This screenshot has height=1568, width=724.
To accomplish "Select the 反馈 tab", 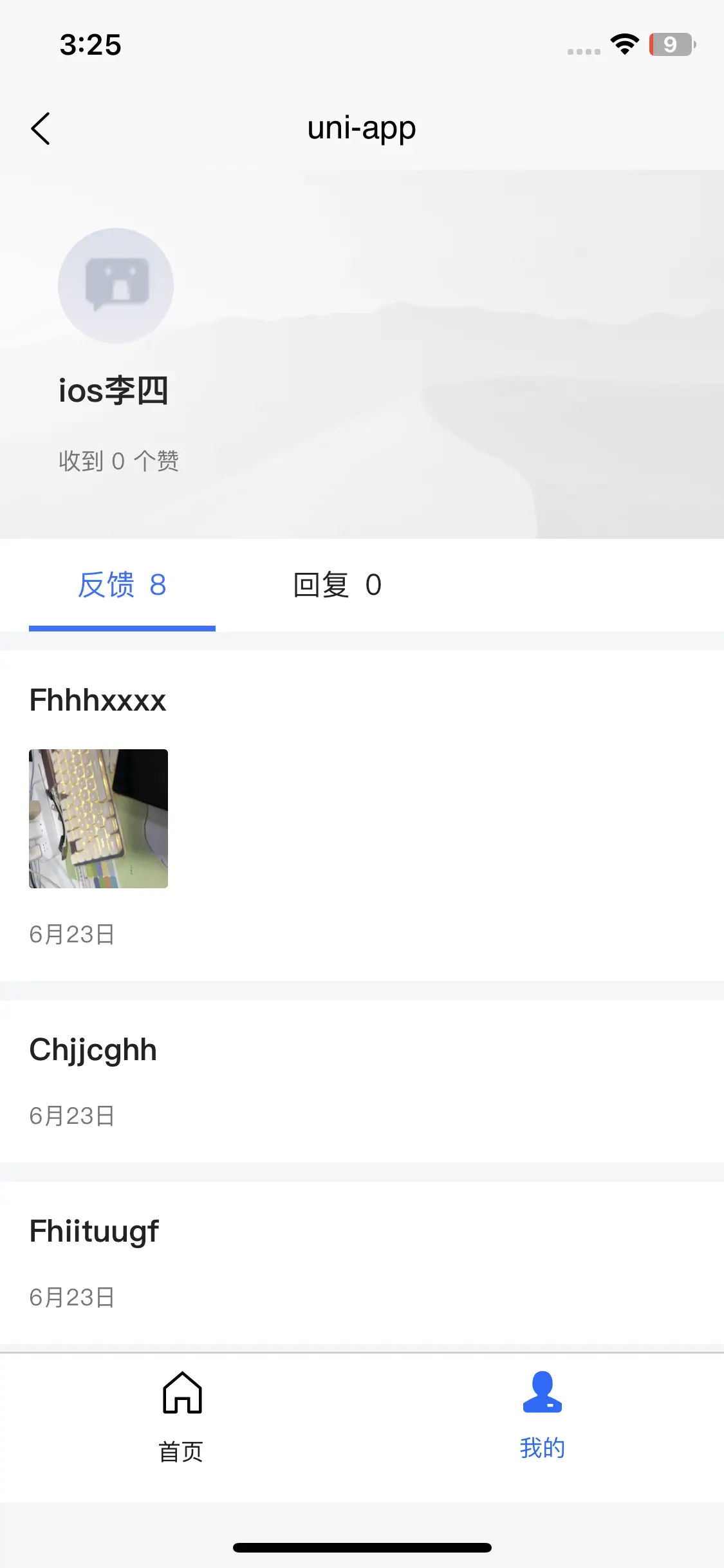I will click(x=122, y=585).
